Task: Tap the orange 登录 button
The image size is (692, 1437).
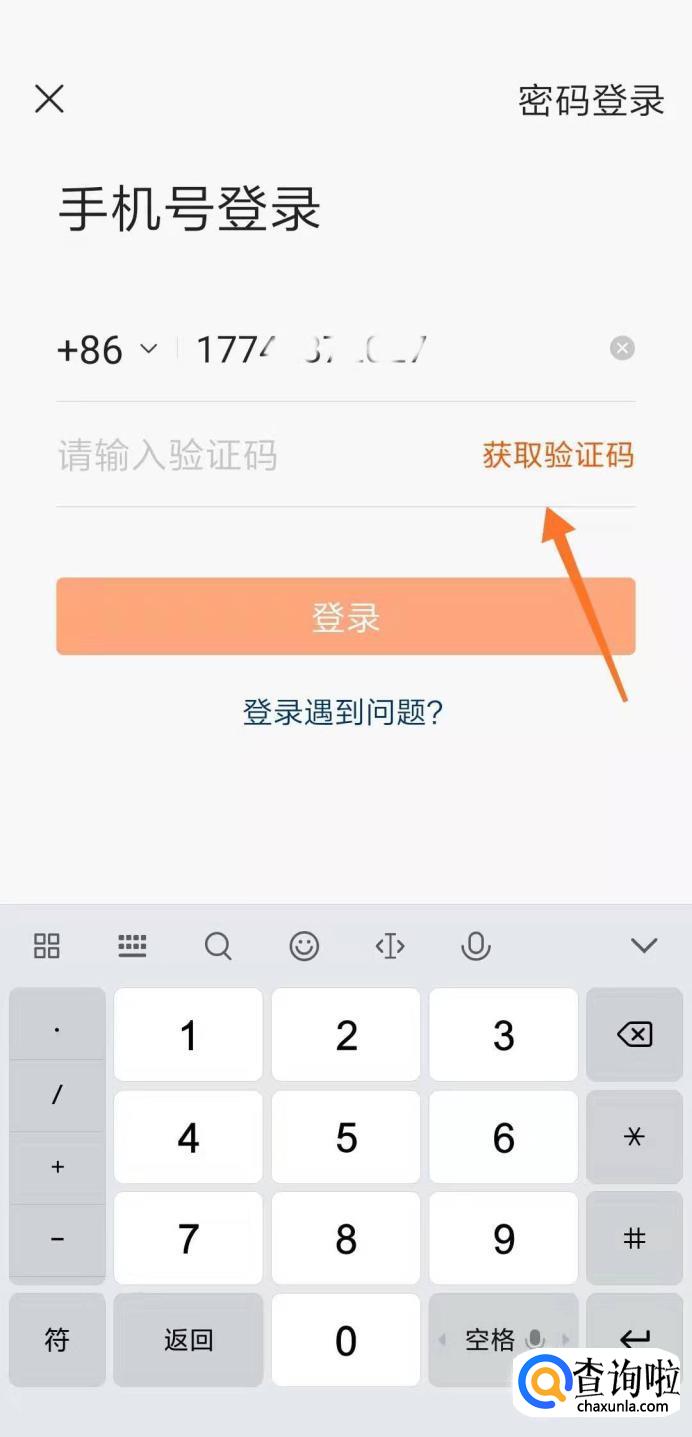Action: pyautogui.click(x=346, y=617)
